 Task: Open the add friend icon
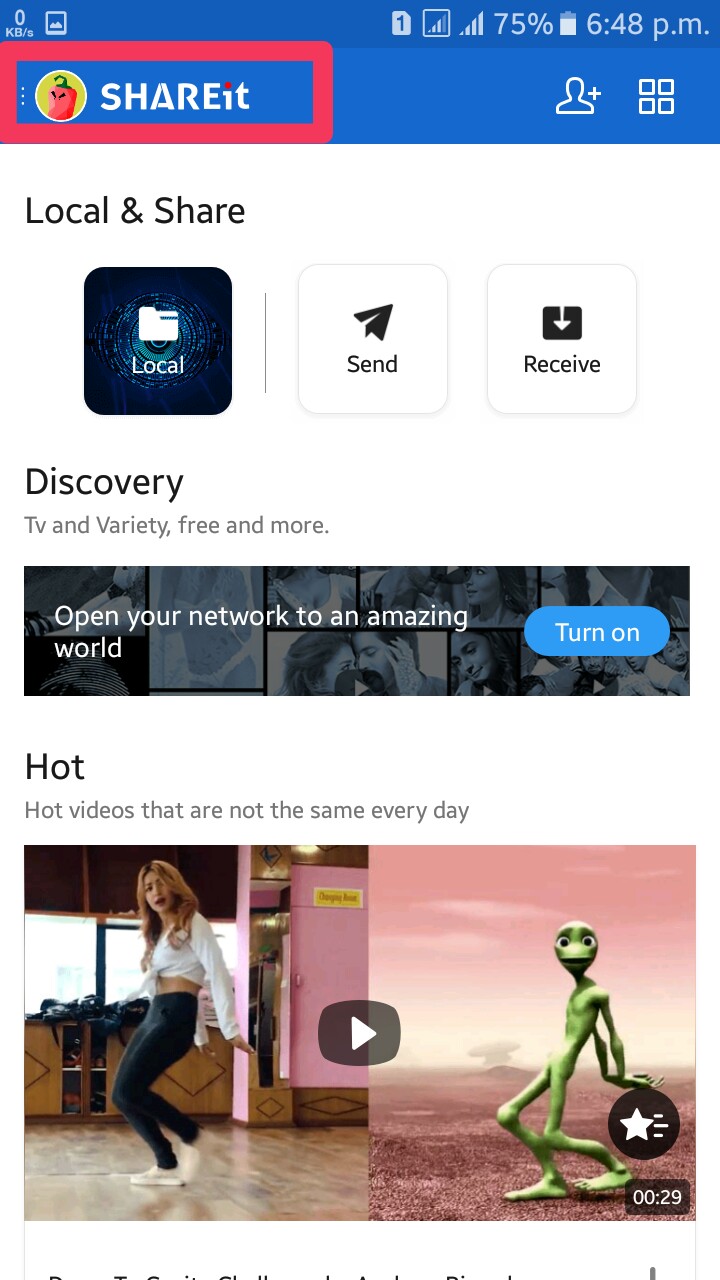coord(577,96)
